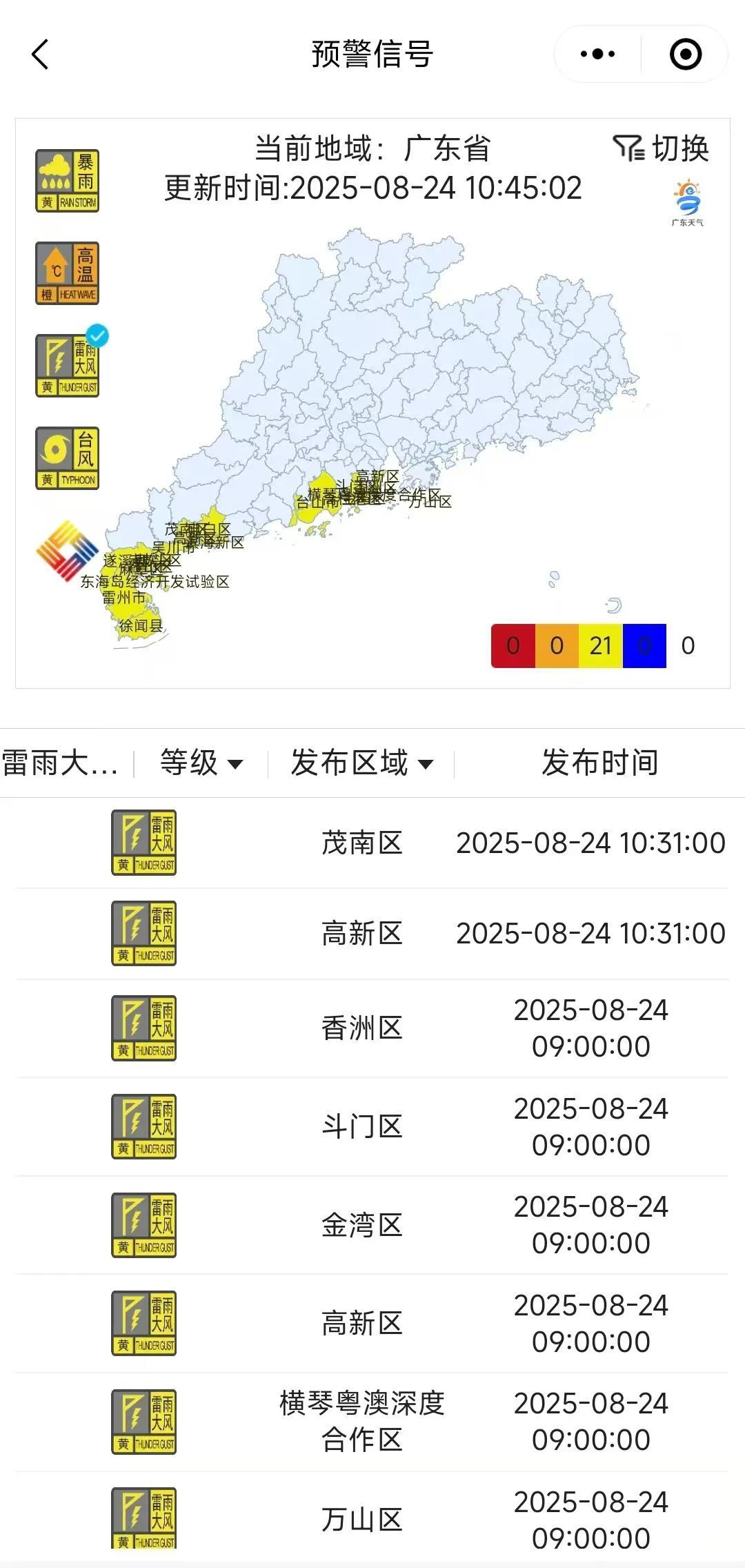
Task: Open the mini program more menu
Action: tap(597, 54)
